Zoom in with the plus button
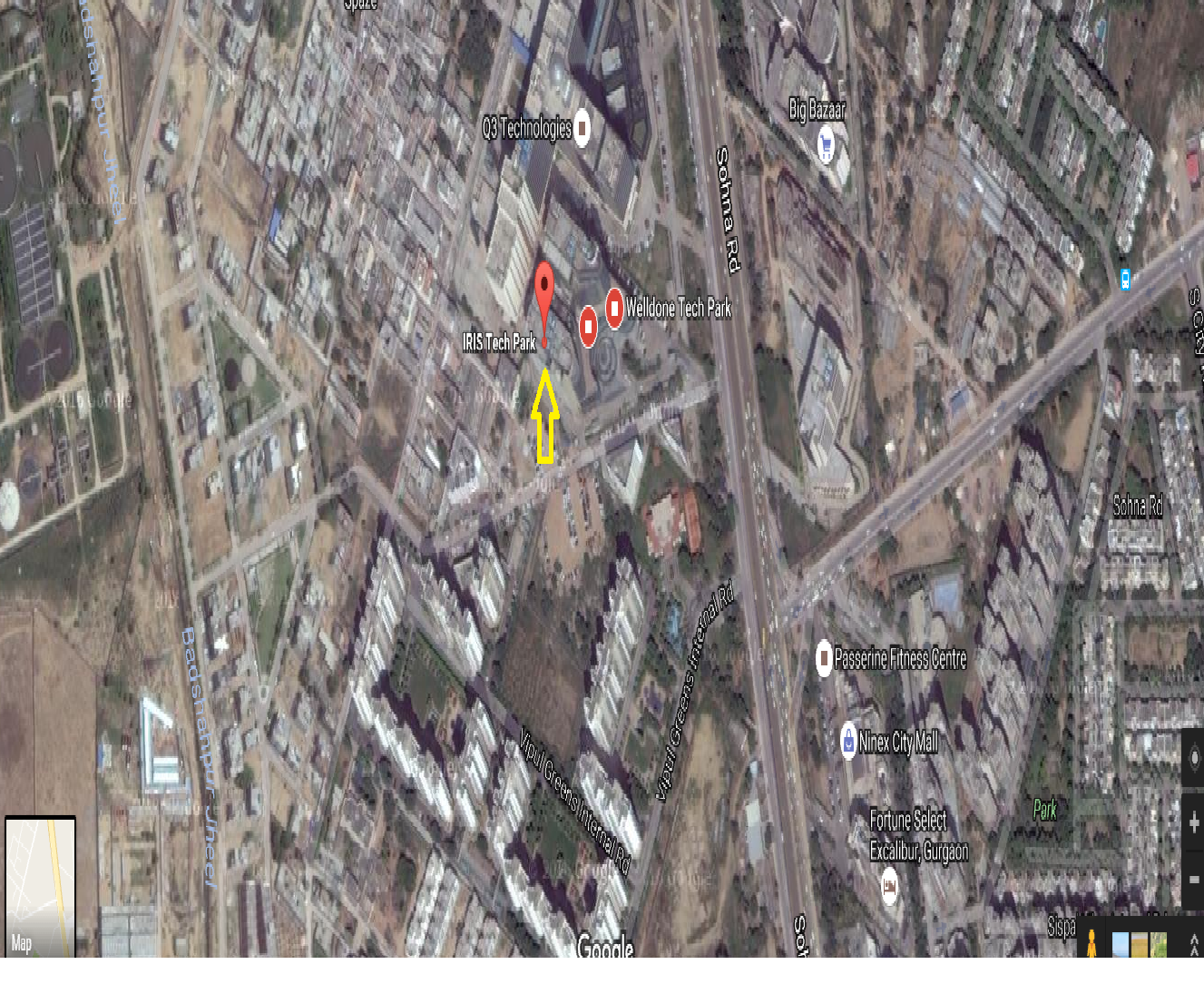Screen dimensions: 1204x984 [x=1193, y=823]
